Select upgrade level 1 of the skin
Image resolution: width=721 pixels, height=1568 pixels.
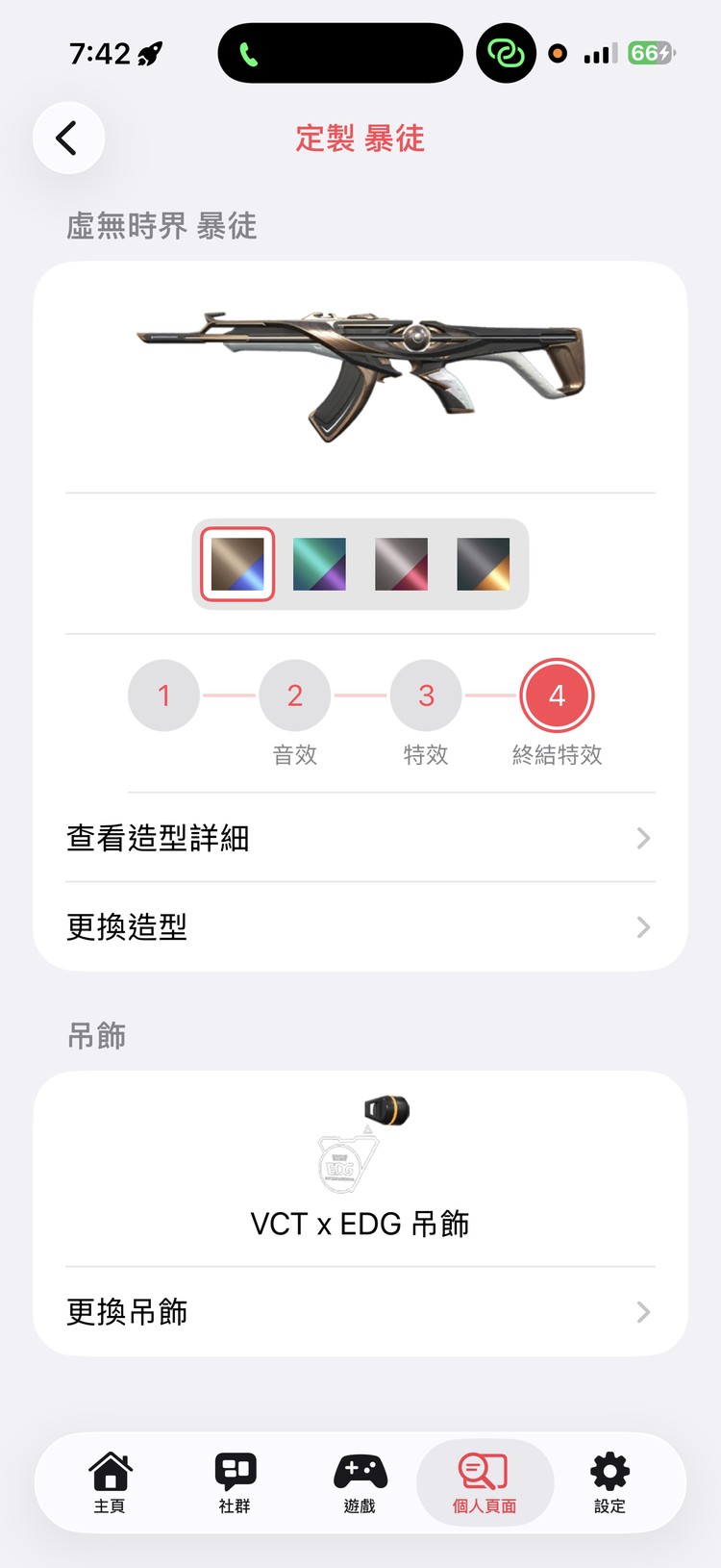click(x=163, y=695)
